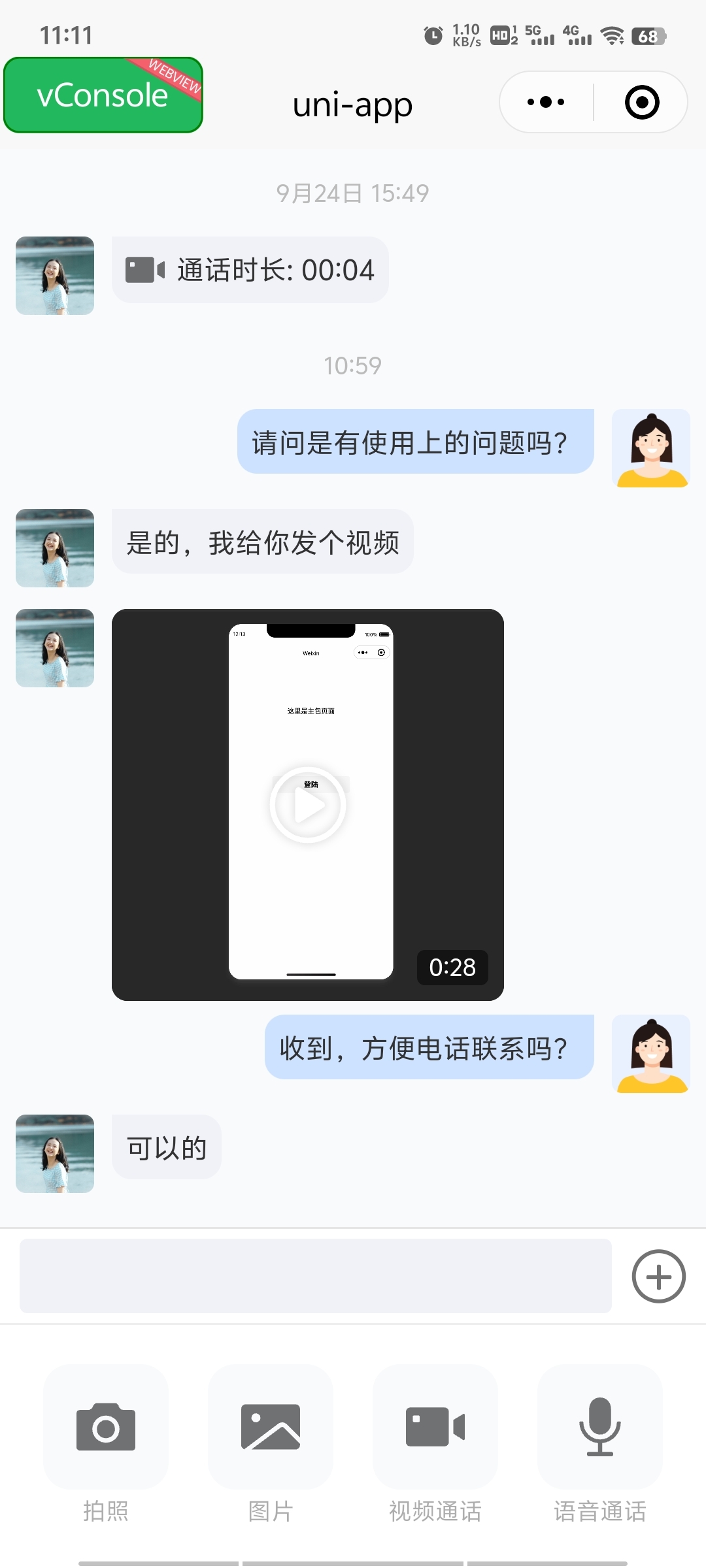Tap the call duration 00:04 message
706x1568 pixels.
(x=250, y=270)
